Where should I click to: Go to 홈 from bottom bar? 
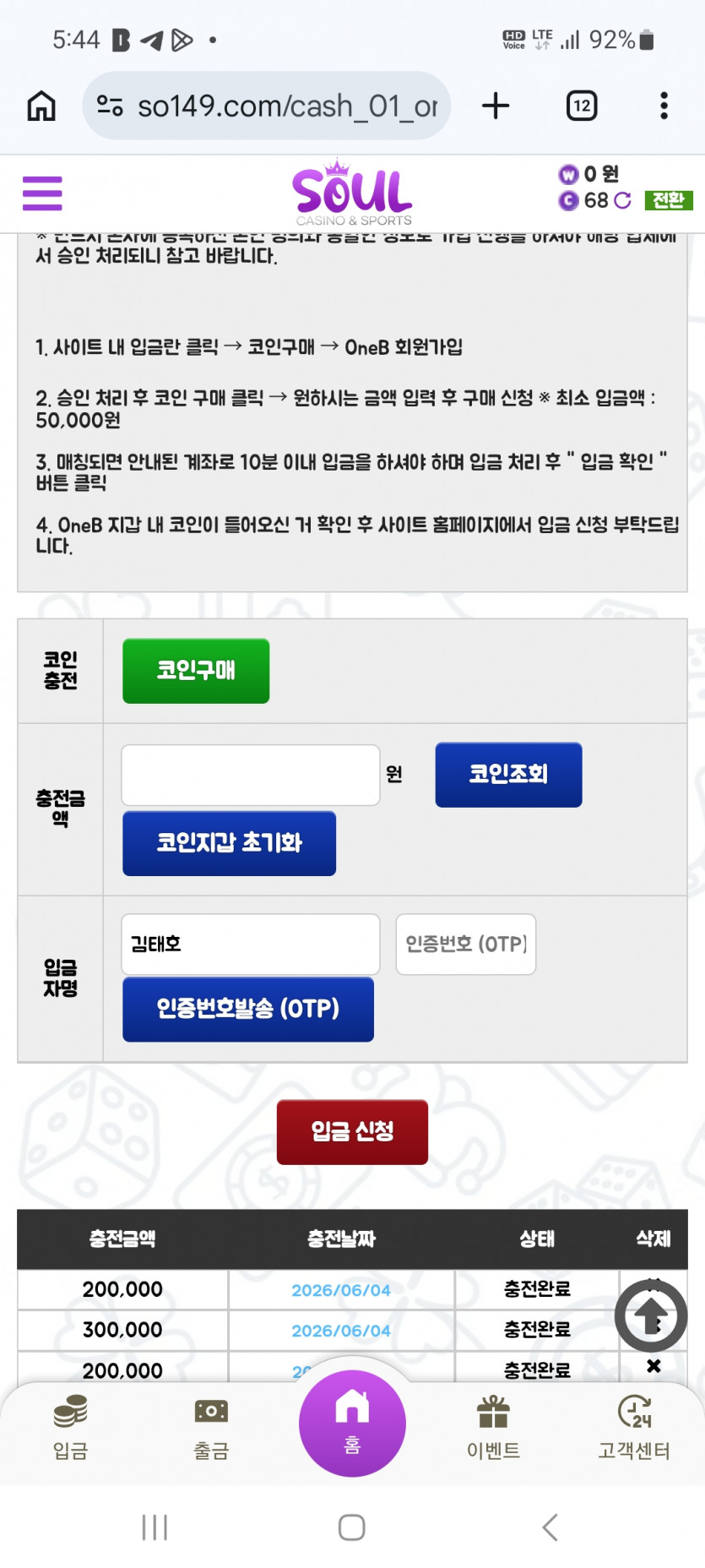coord(352,1424)
